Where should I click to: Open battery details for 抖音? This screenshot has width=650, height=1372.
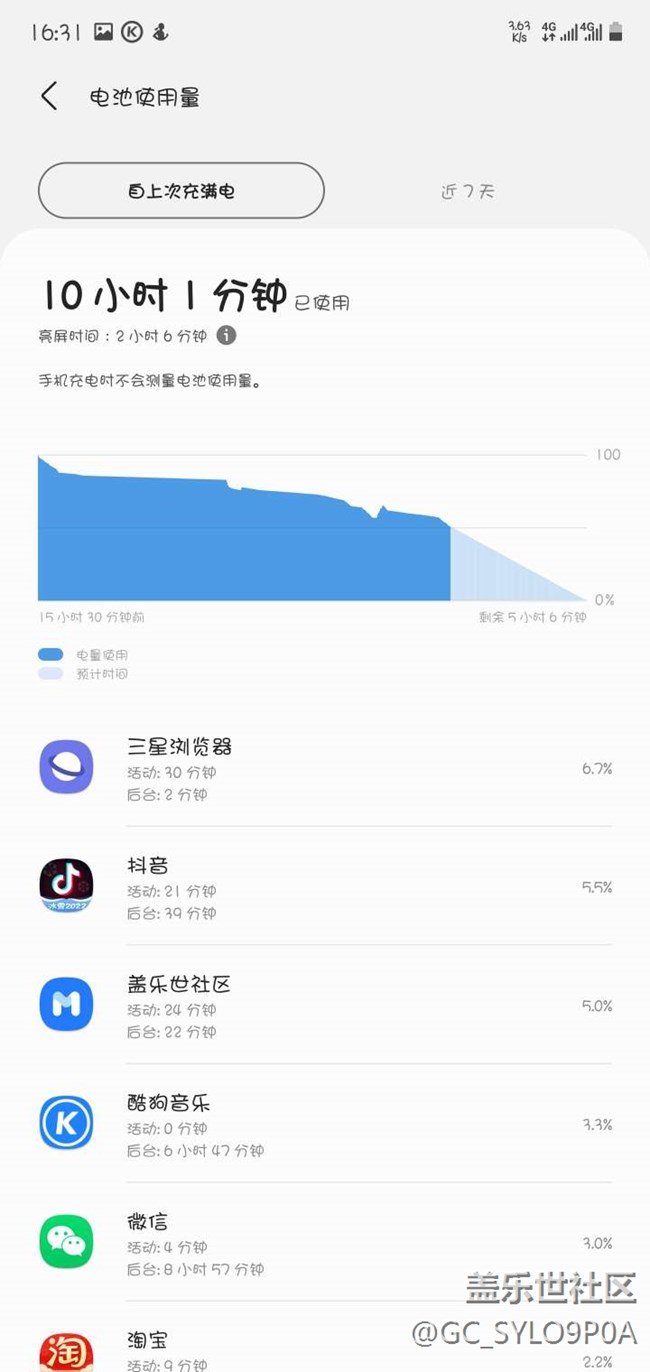click(x=325, y=886)
